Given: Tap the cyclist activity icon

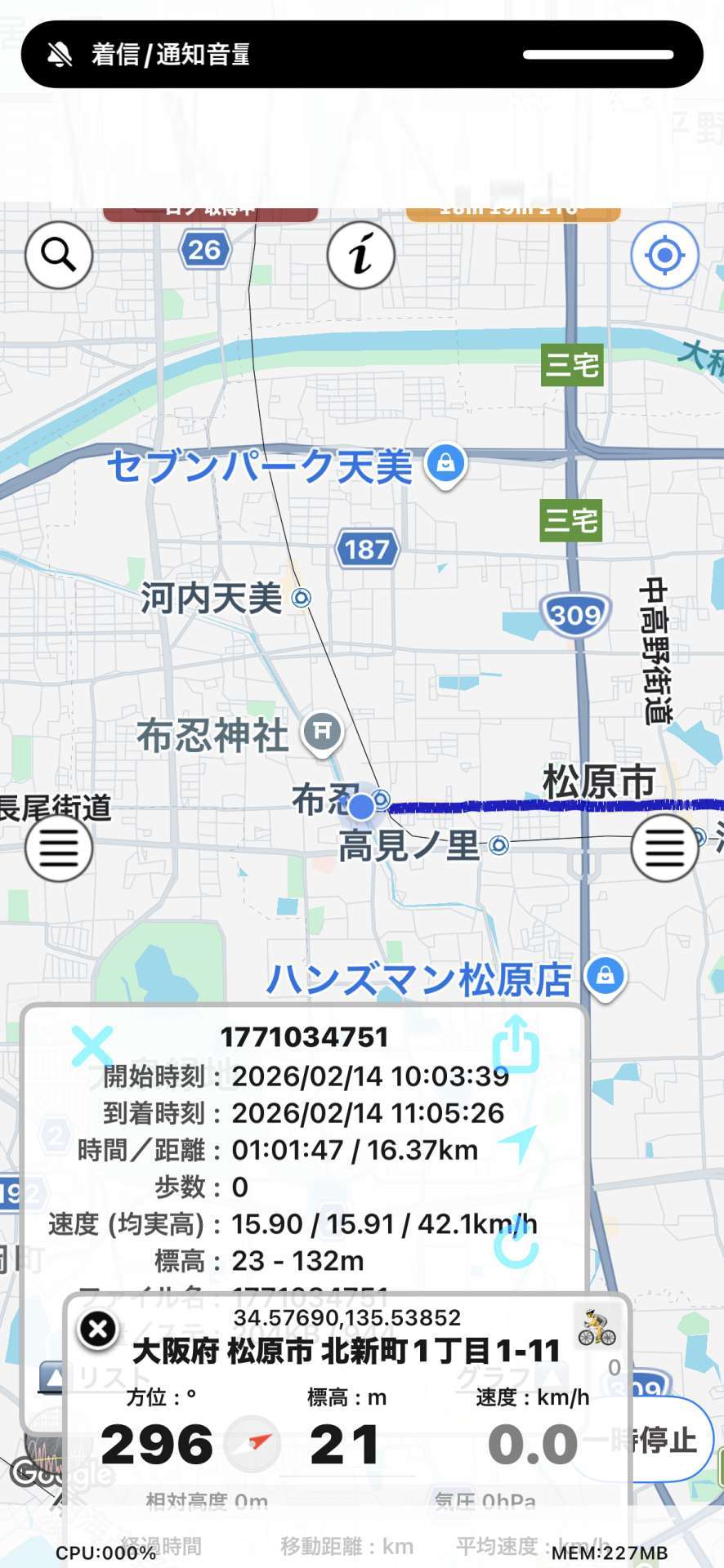Looking at the screenshot, I should pyautogui.click(x=597, y=1327).
